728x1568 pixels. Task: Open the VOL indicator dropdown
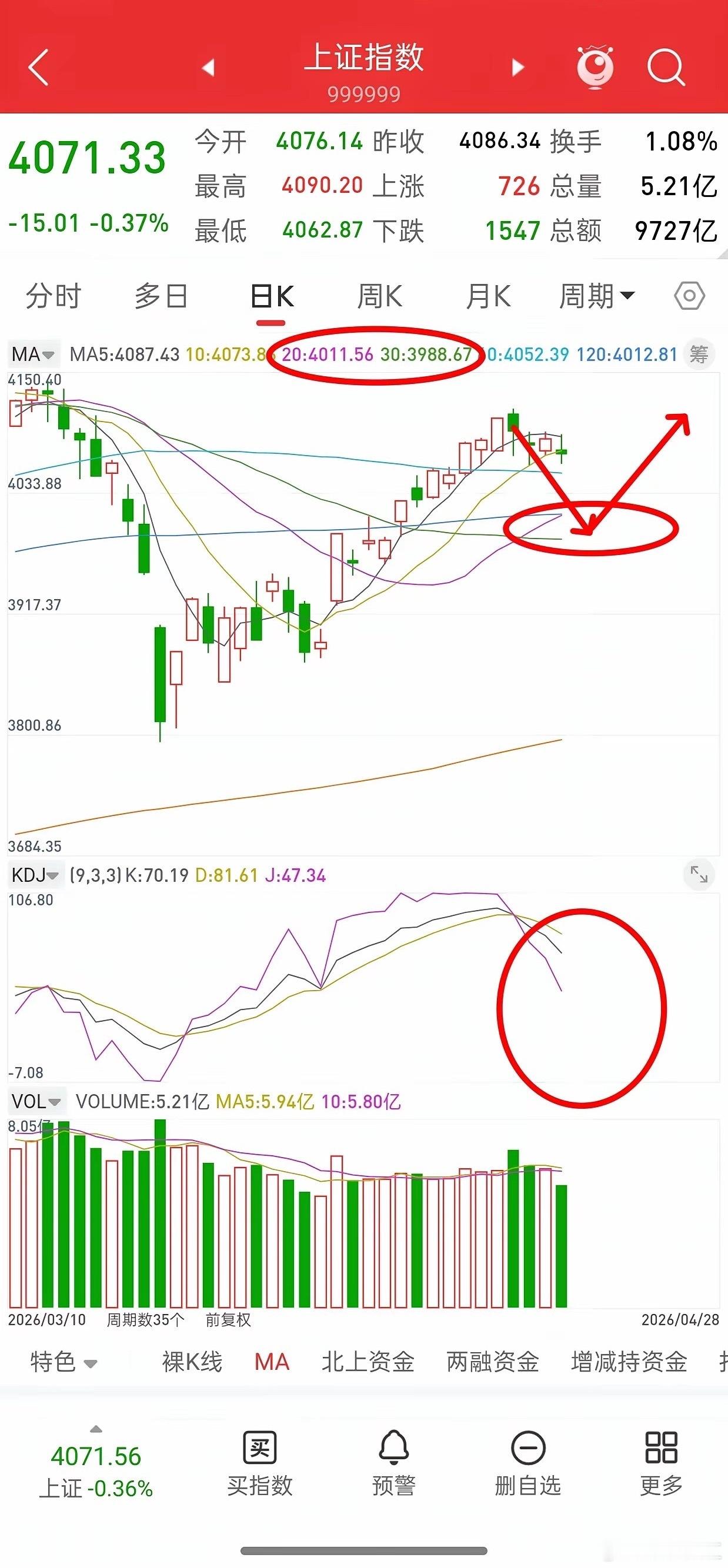(36, 1102)
